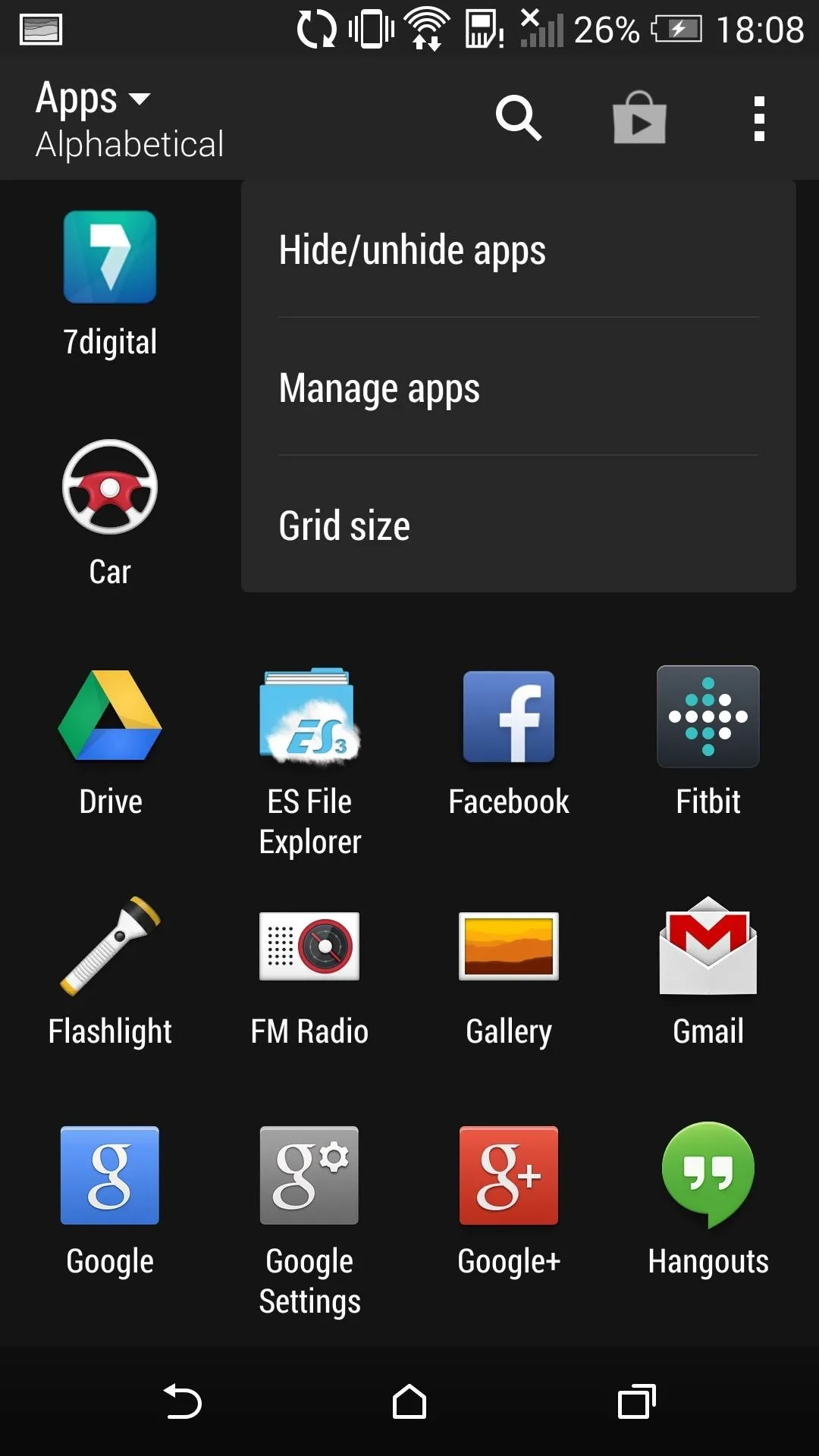Launch Hangouts
The image size is (819, 1456).
pyautogui.click(x=708, y=1200)
